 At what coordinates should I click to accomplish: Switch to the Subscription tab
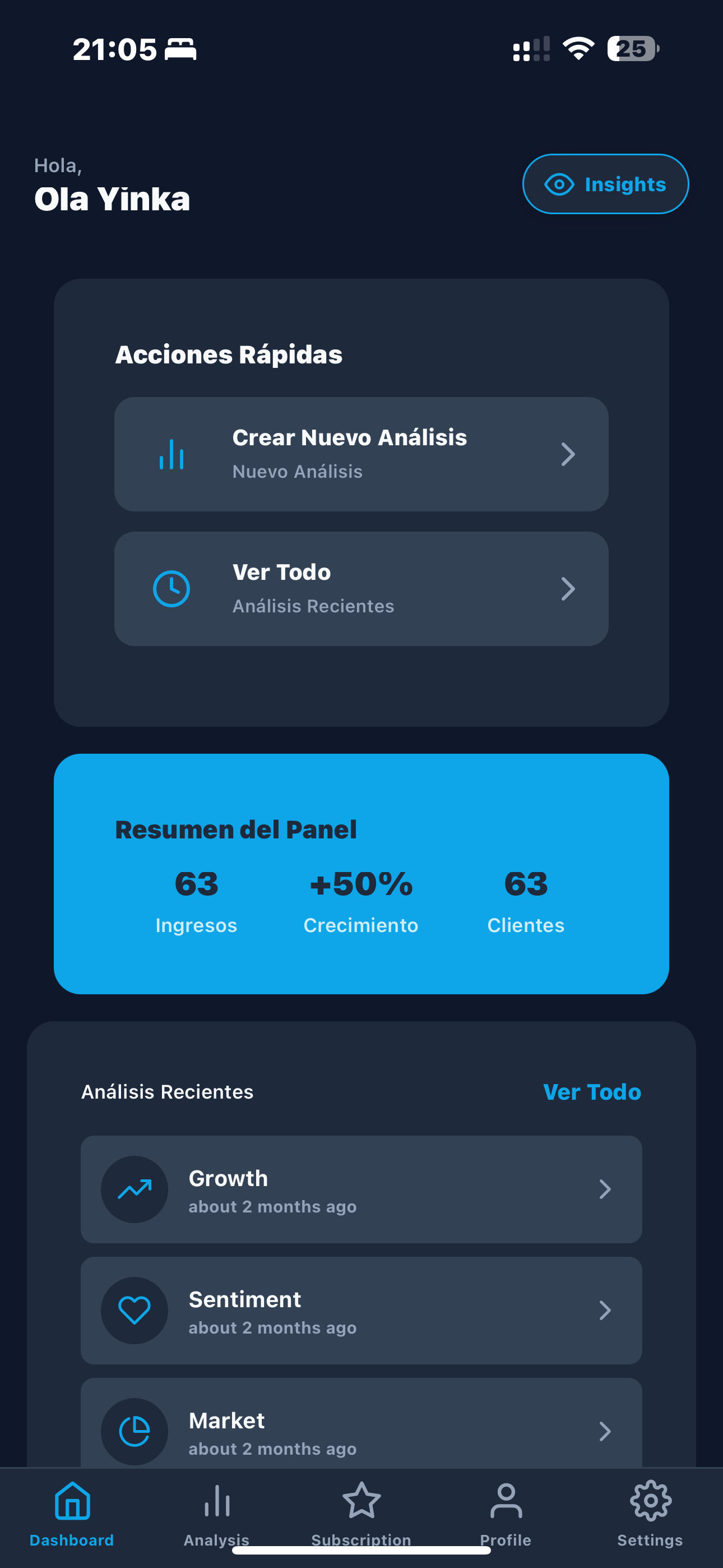coord(361,1512)
